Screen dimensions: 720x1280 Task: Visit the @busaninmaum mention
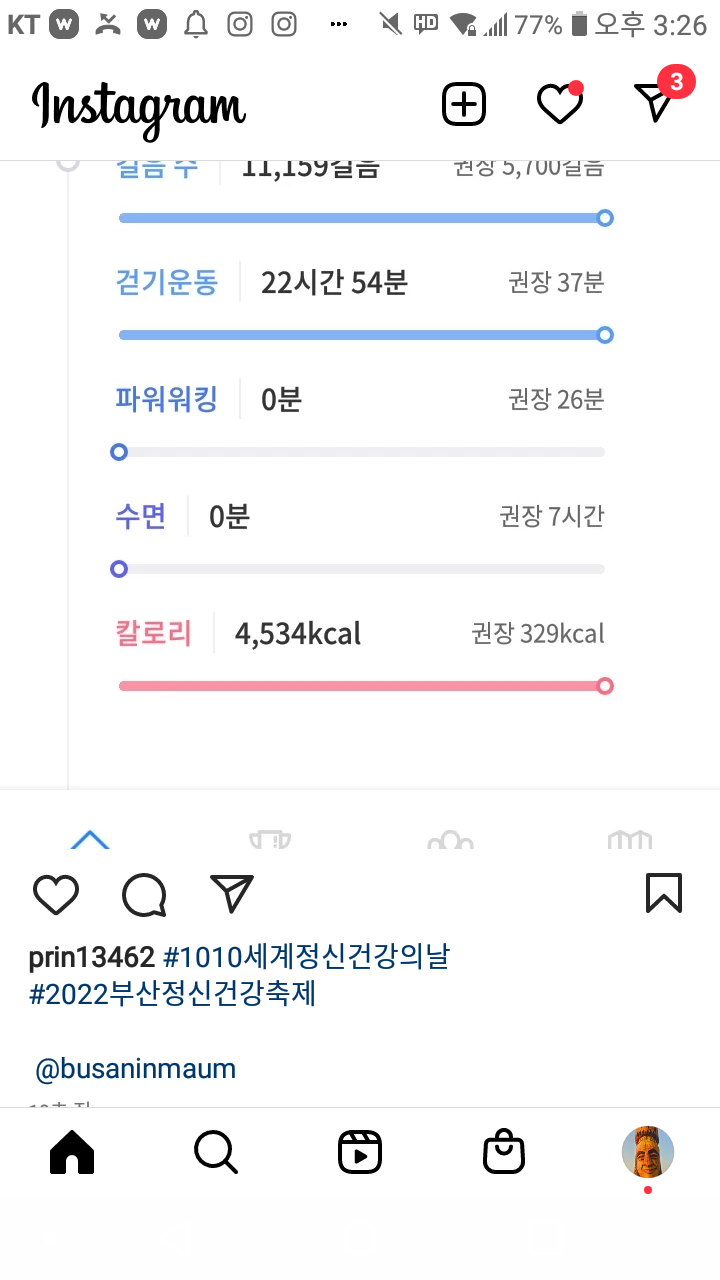coord(136,1069)
